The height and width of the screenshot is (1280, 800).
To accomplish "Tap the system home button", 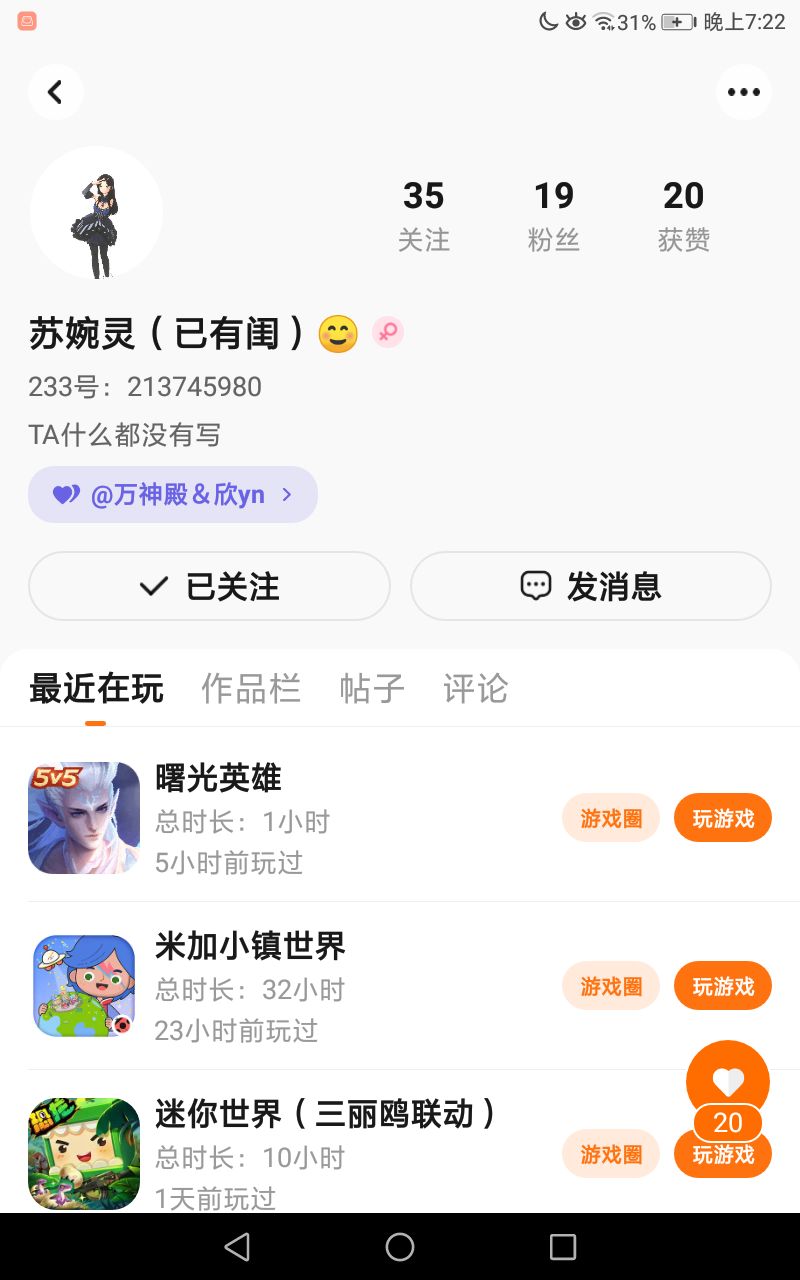I will pos(400,1246).
